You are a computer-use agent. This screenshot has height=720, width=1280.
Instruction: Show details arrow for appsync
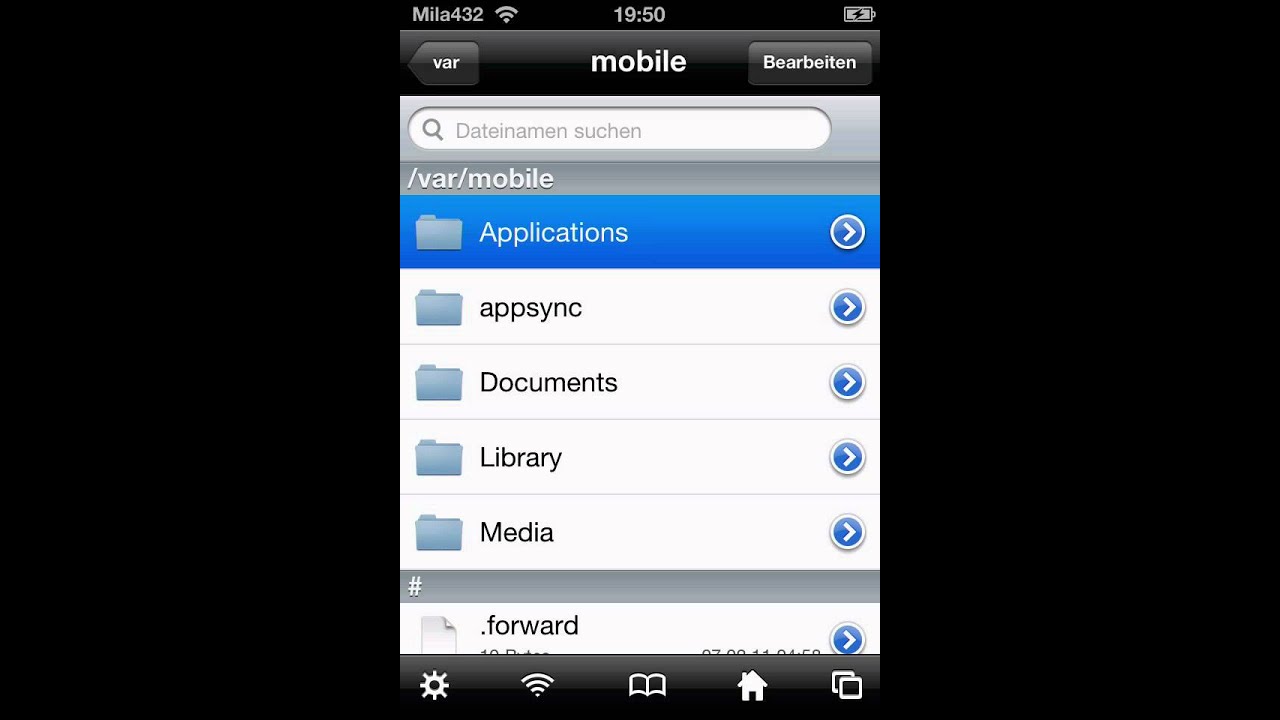(x=847, y=307)
